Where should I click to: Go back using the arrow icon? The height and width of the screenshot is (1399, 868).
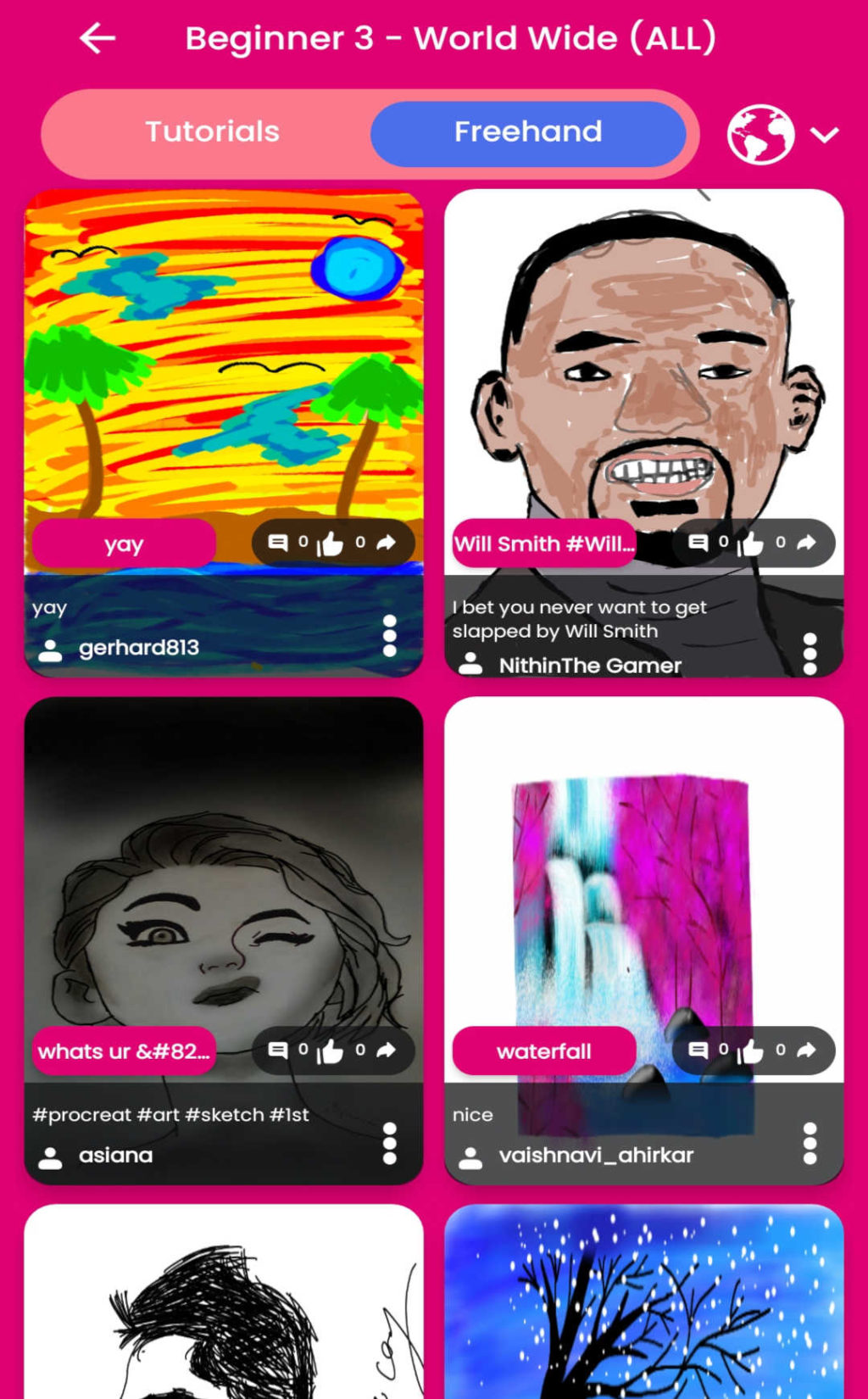97,38
